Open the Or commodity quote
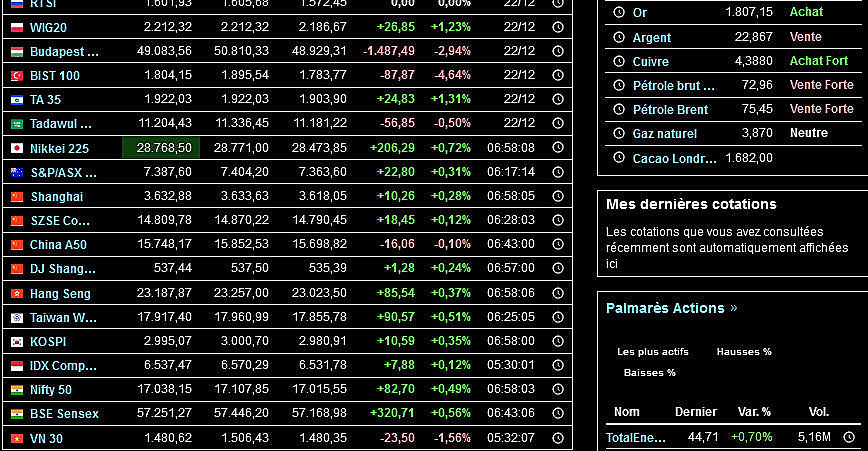This screenshot has width=868, height=451. click(640, 13)
